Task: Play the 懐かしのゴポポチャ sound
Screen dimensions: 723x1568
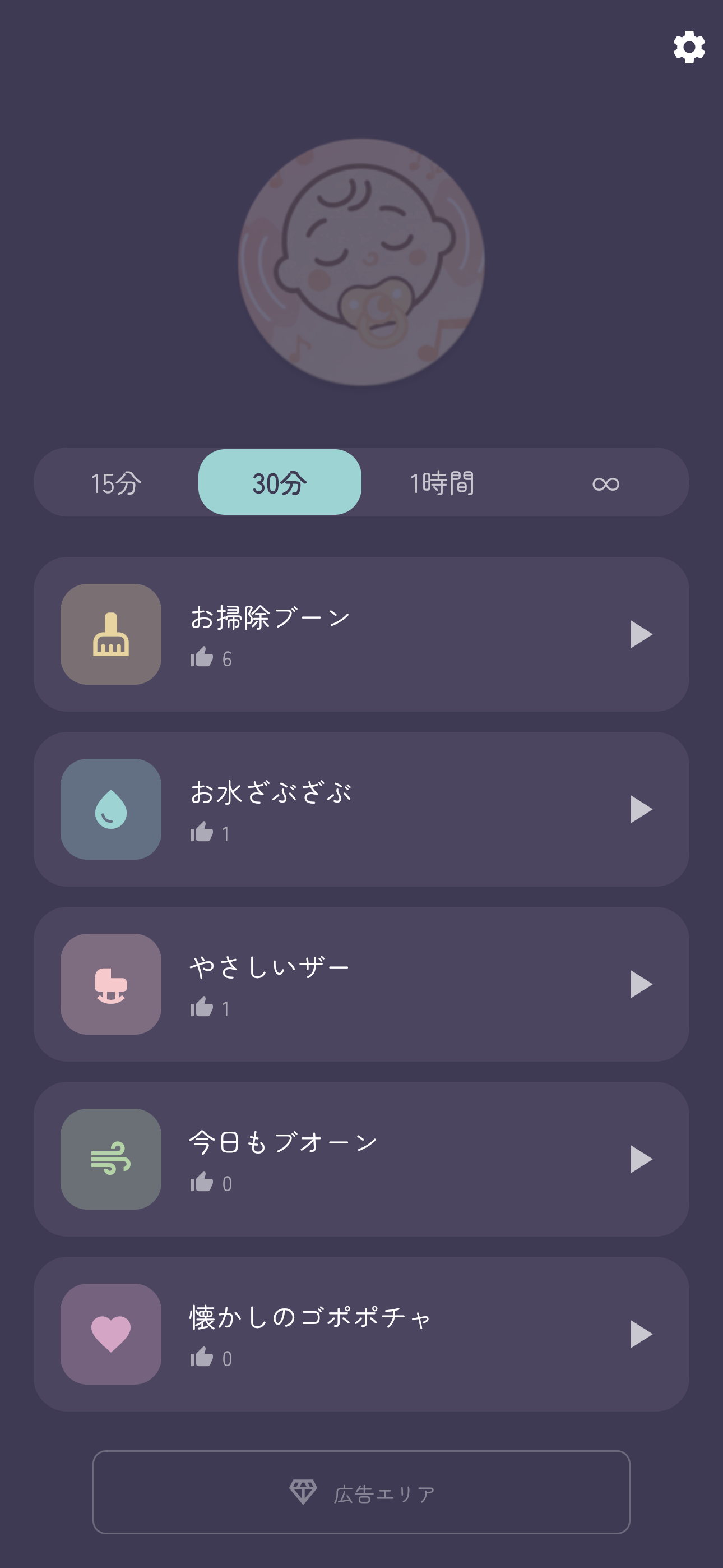Action: tap(641, 1333)
